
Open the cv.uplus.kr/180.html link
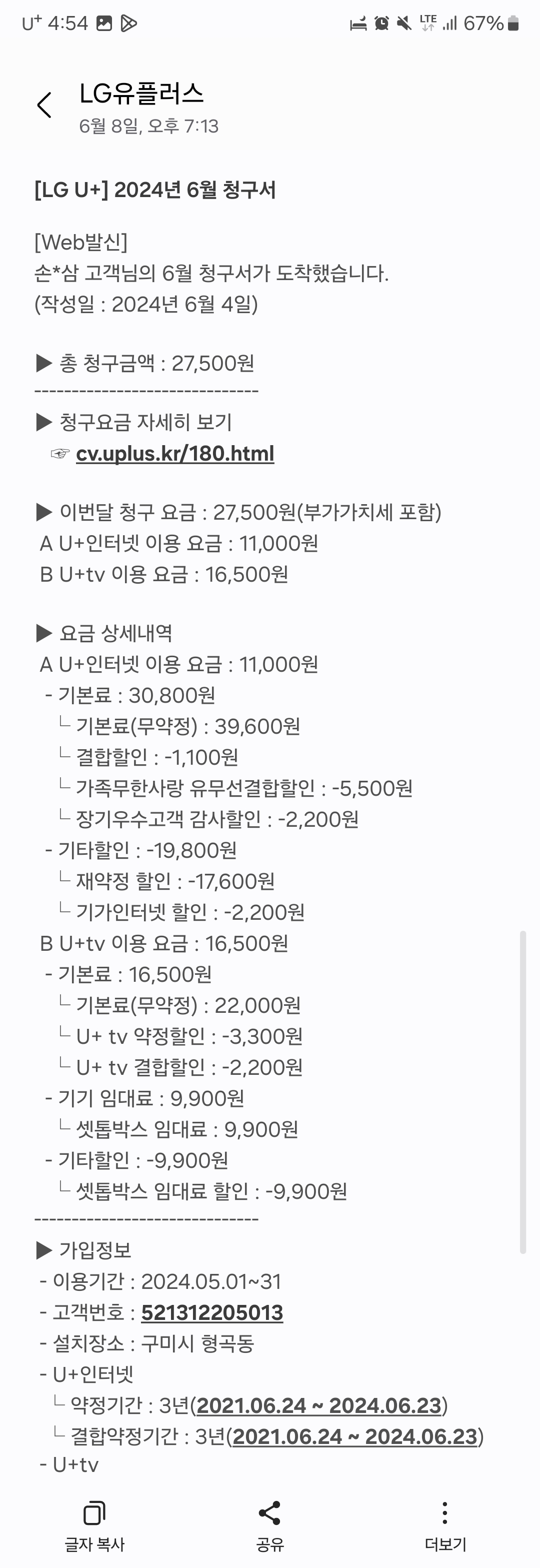(x=174, y=454)
